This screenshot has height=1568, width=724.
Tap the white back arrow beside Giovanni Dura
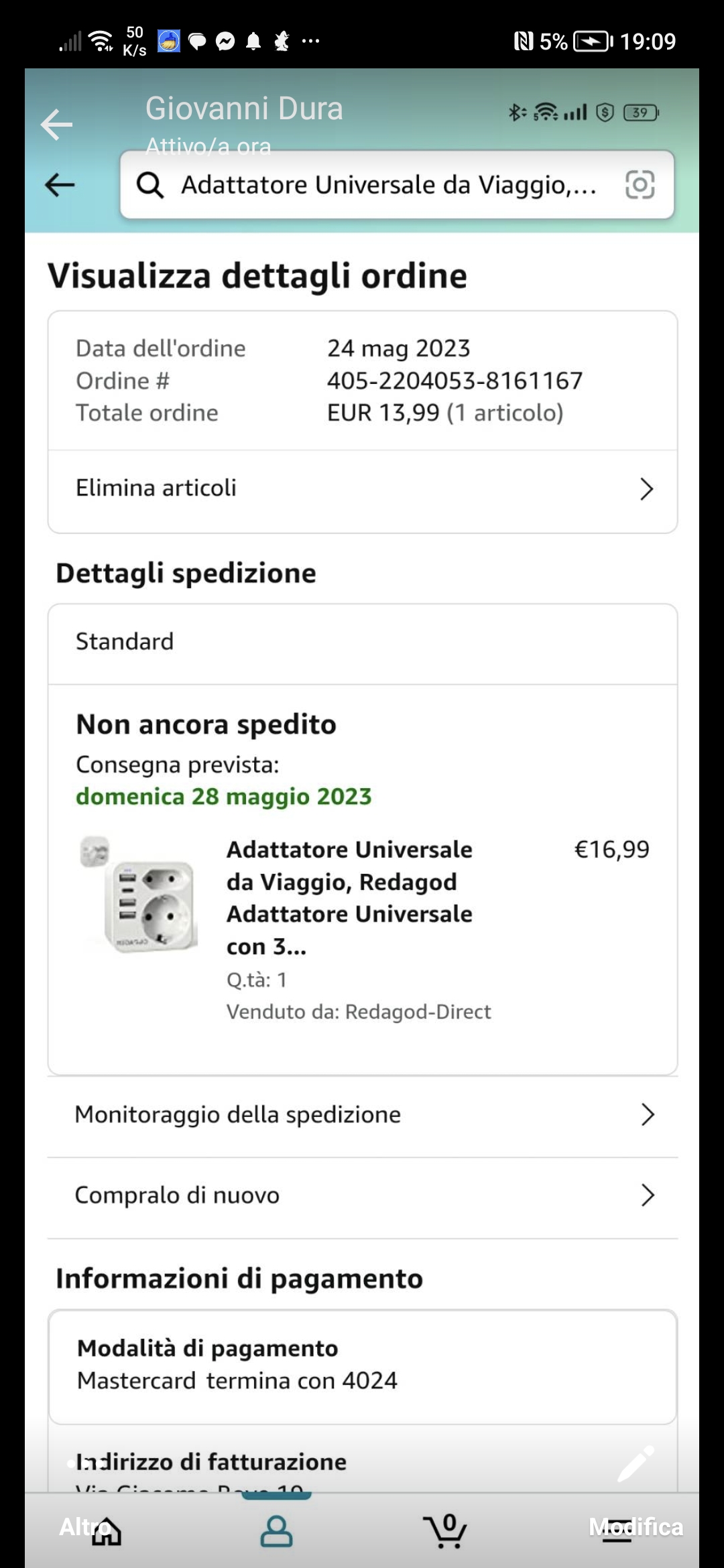click(x=56, y=125)
